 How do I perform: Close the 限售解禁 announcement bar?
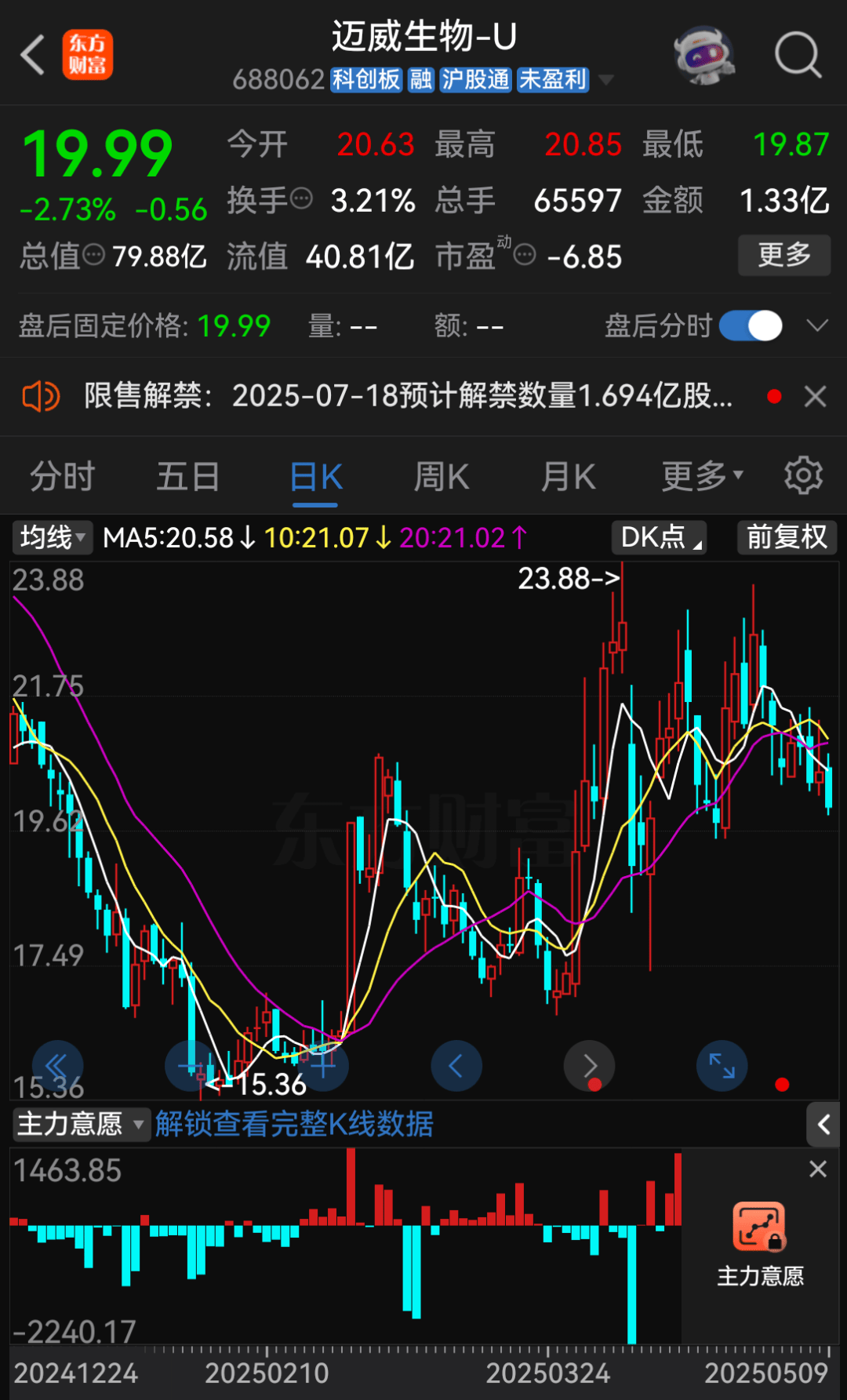pos(815,396)
